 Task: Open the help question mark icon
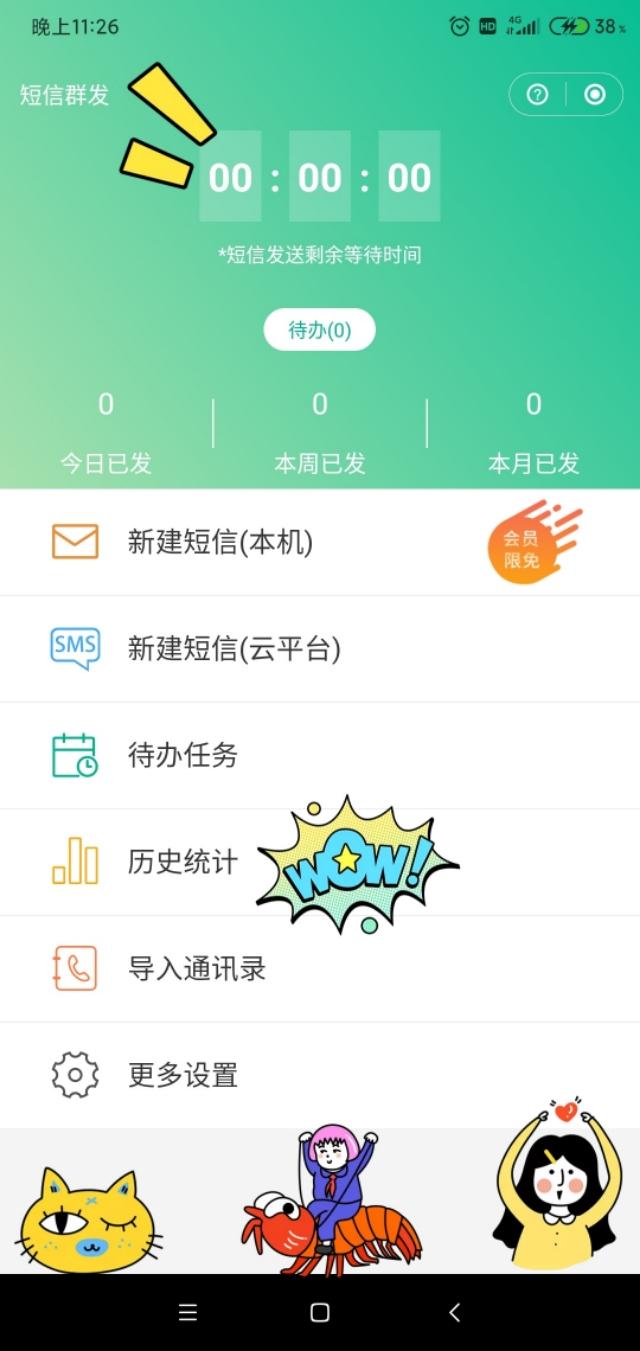click(538, 95)
